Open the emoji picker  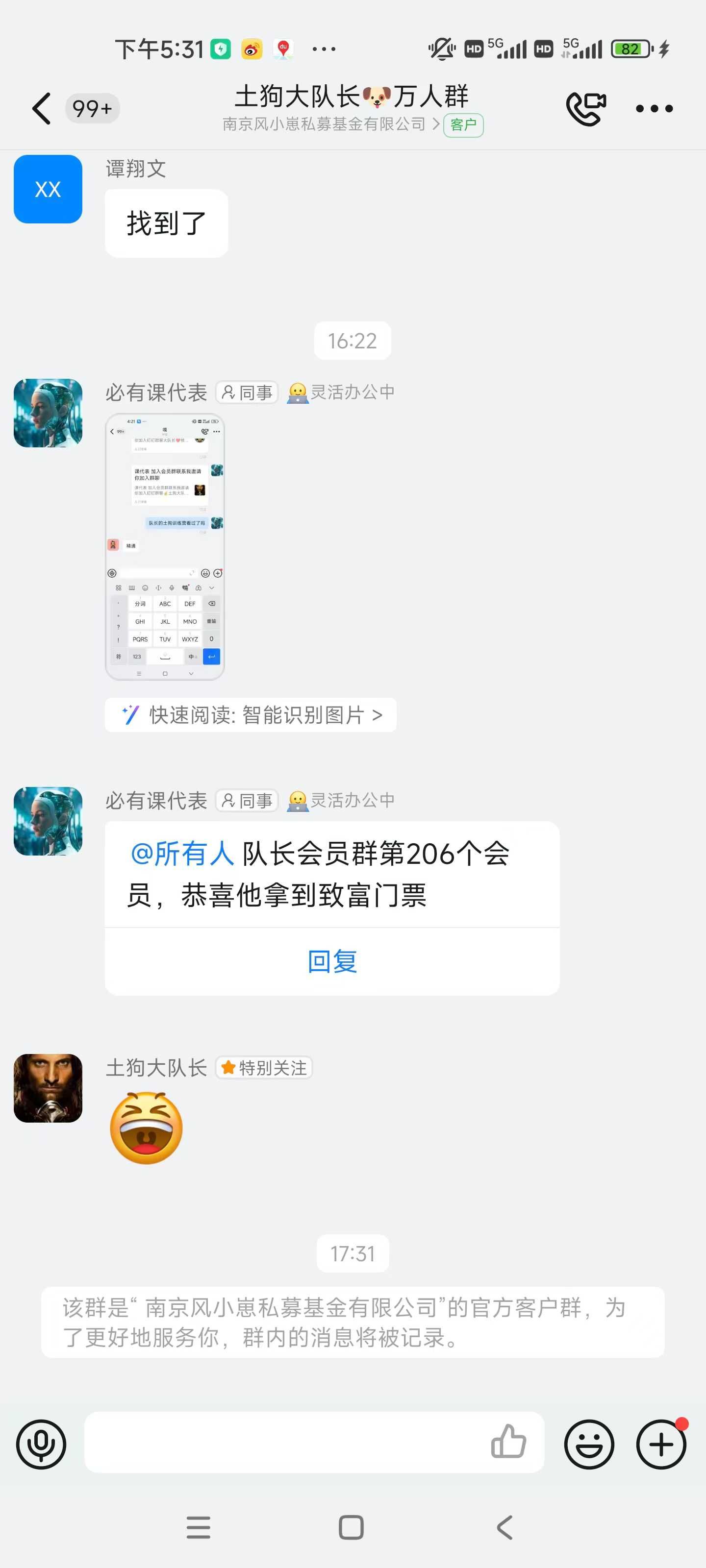coord(588,1445)
